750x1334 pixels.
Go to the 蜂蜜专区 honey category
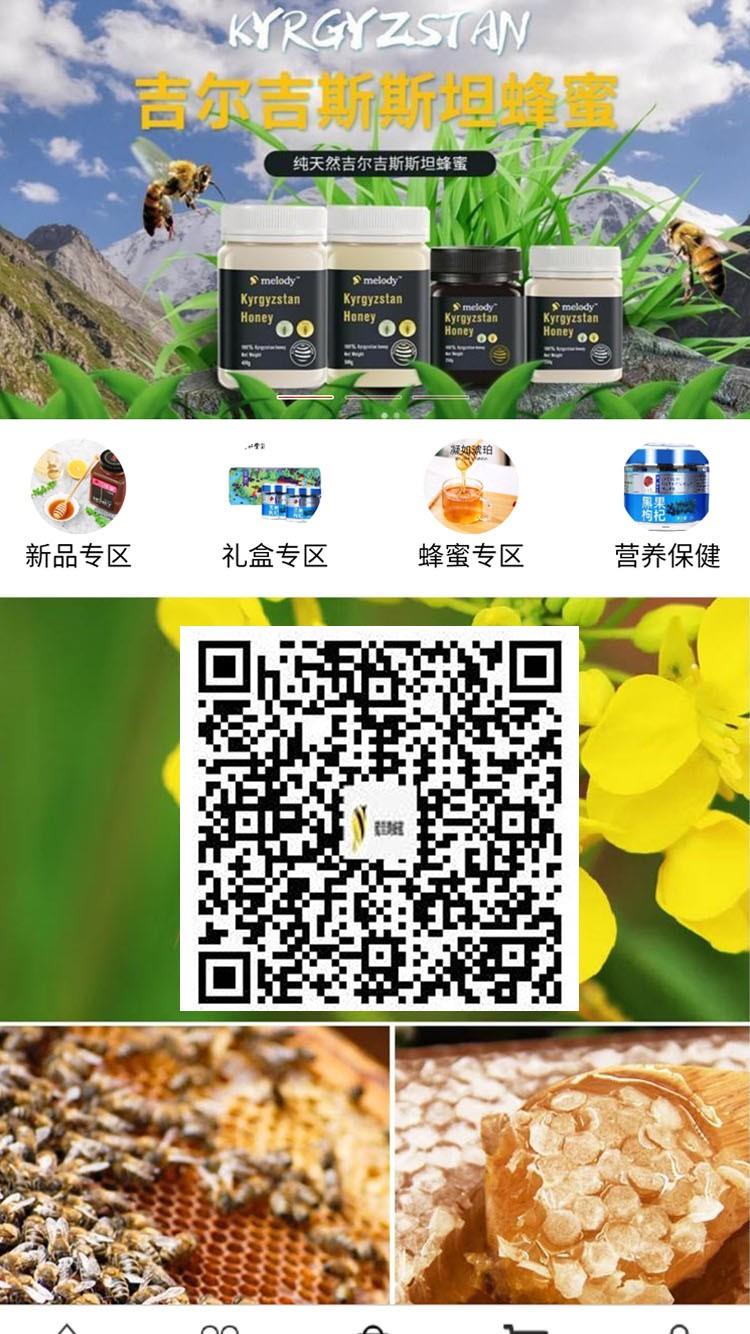click(x=470, y=506)
